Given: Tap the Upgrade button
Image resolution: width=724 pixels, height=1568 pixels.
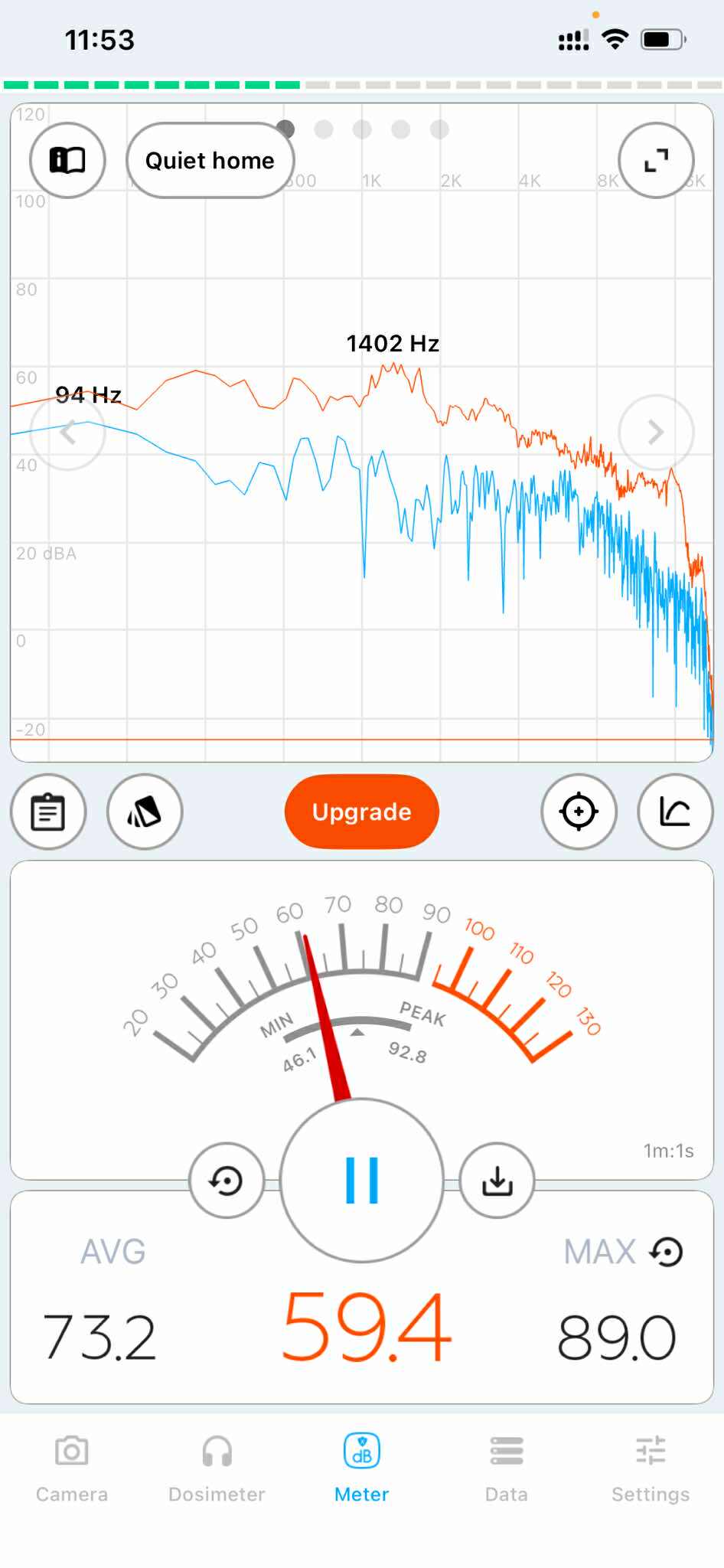Looking at the screenshot, I should 361,812.
